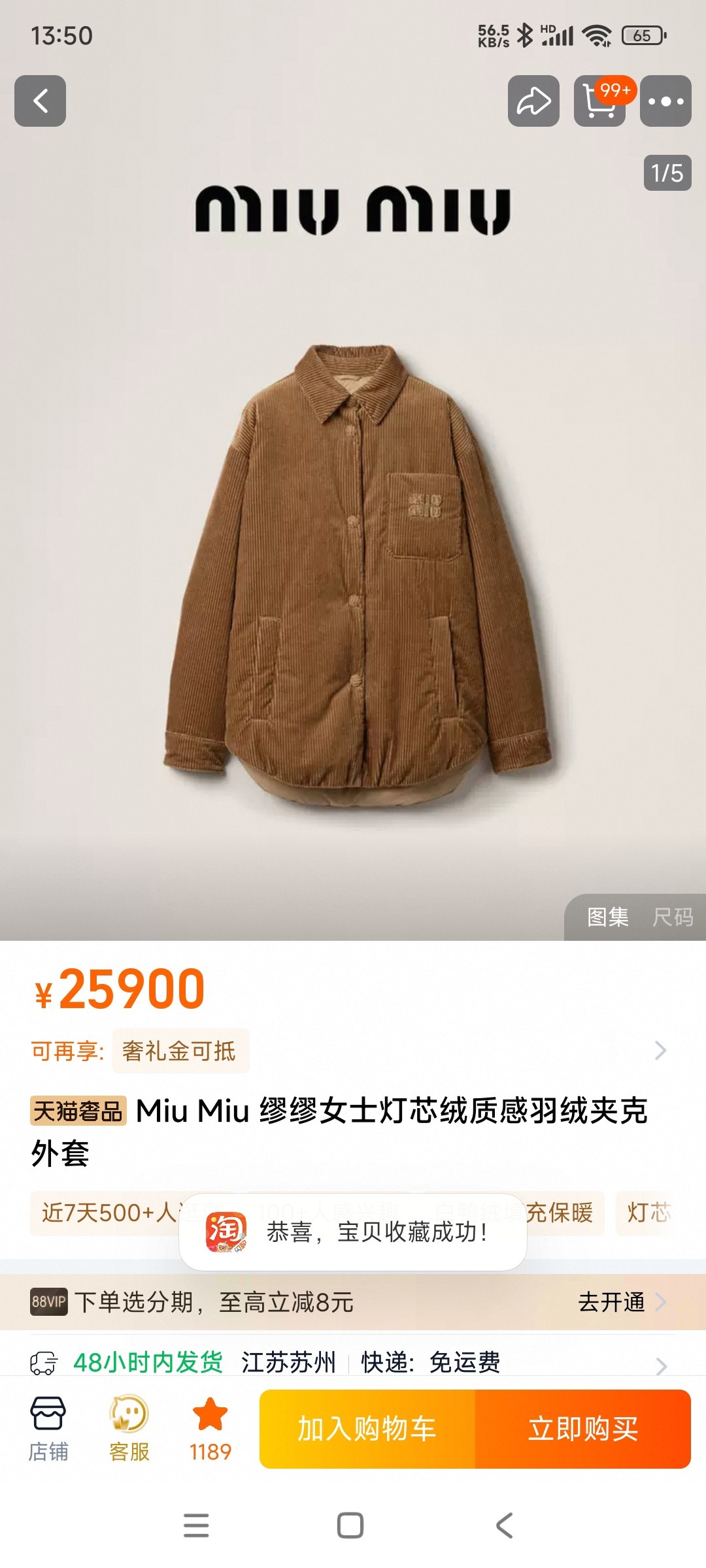706x1568 pixels.
Task: Open the three-dot overflow menu
Action: (x=665, y=101)
